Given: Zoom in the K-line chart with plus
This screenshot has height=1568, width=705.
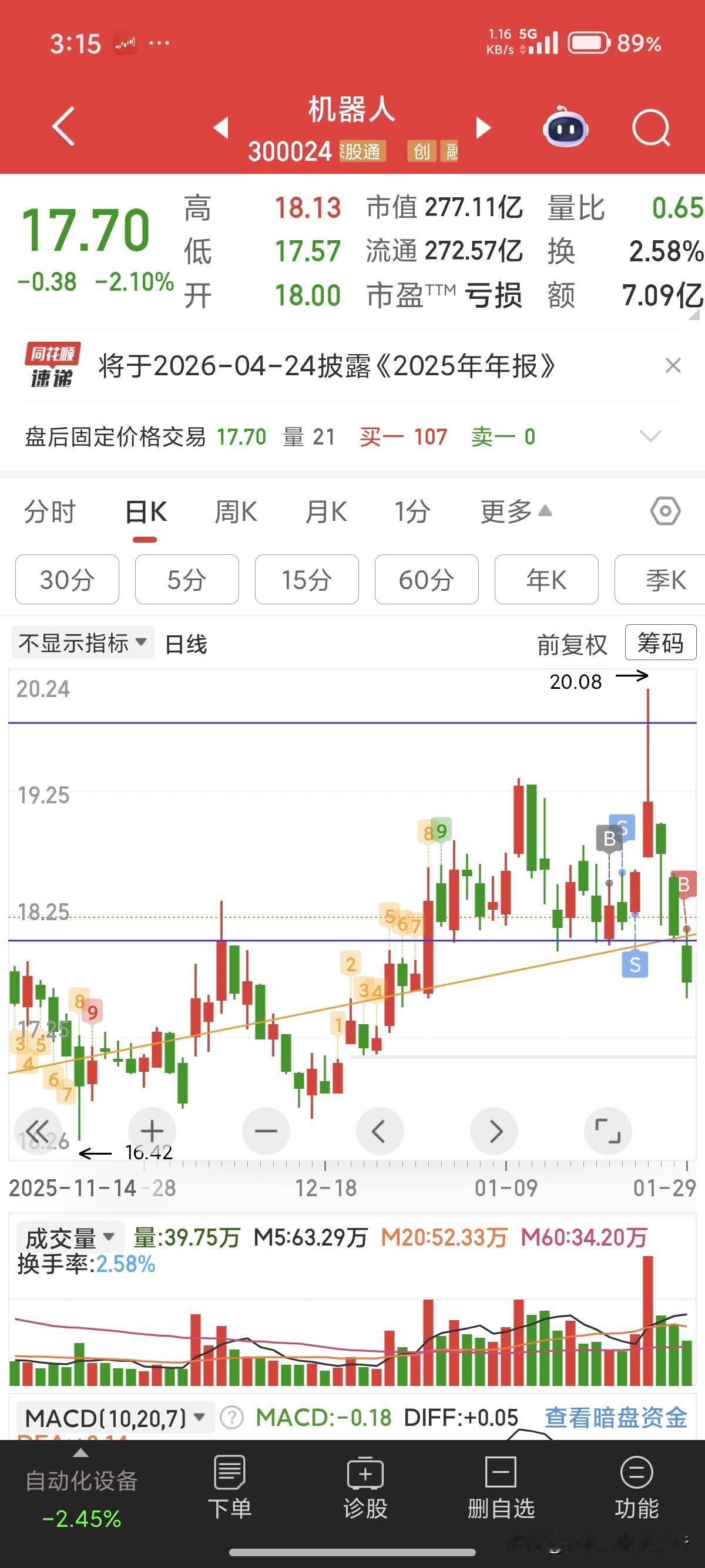Looking at the screenshot, I should [152, 1131].
